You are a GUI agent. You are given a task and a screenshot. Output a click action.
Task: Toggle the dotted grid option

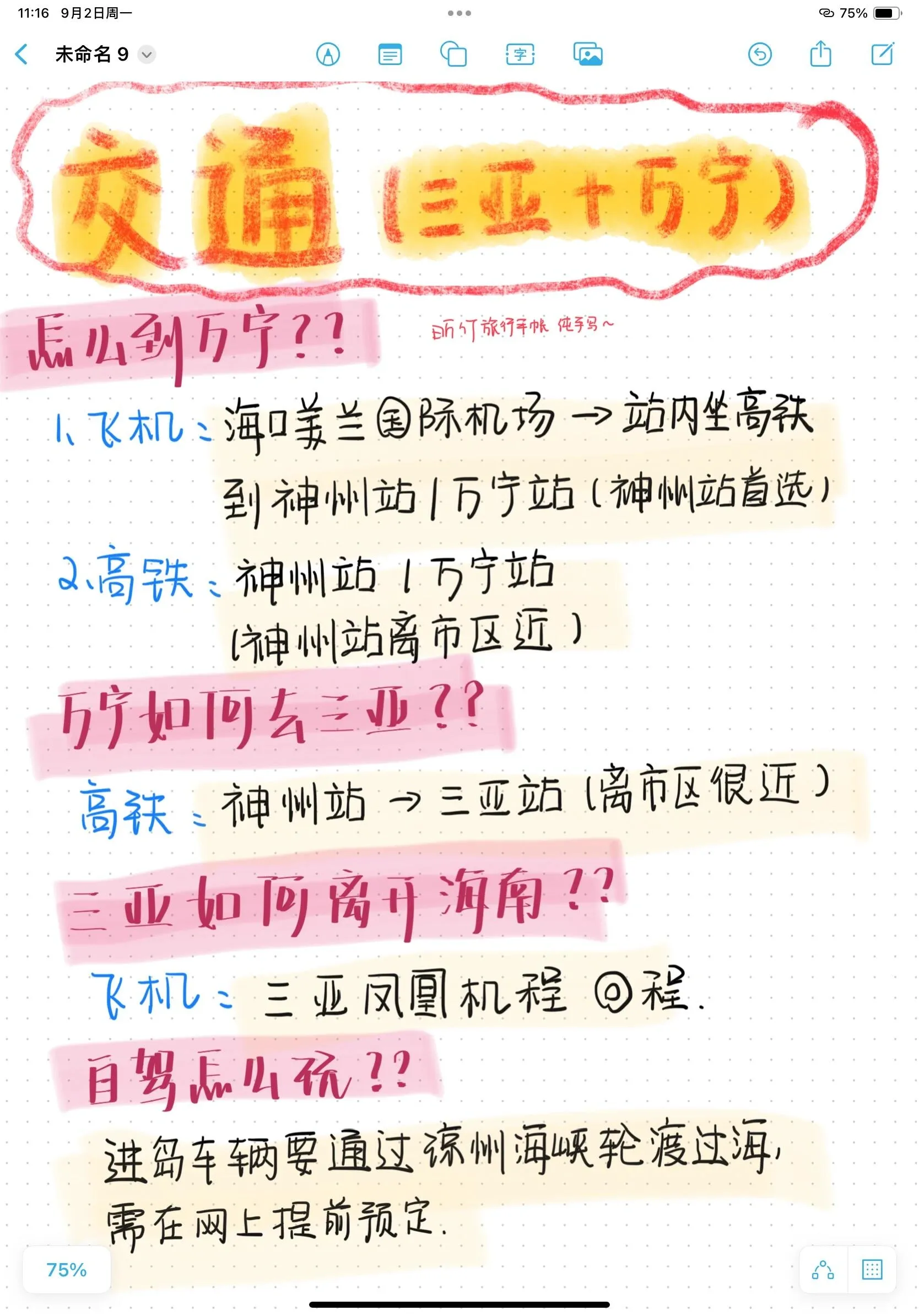click(872, 1270)
